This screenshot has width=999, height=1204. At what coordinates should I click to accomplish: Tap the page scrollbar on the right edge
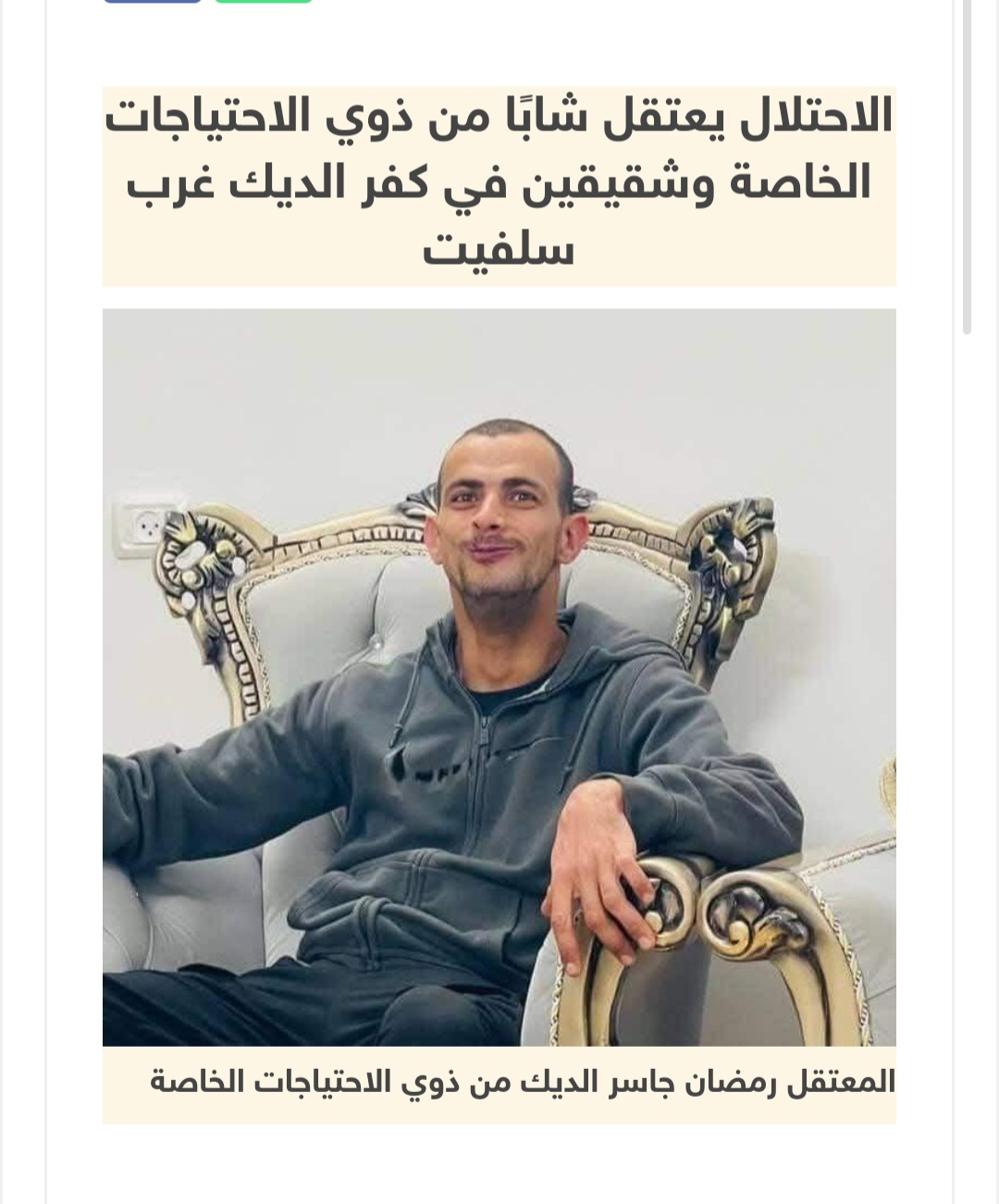click(967, 167)
